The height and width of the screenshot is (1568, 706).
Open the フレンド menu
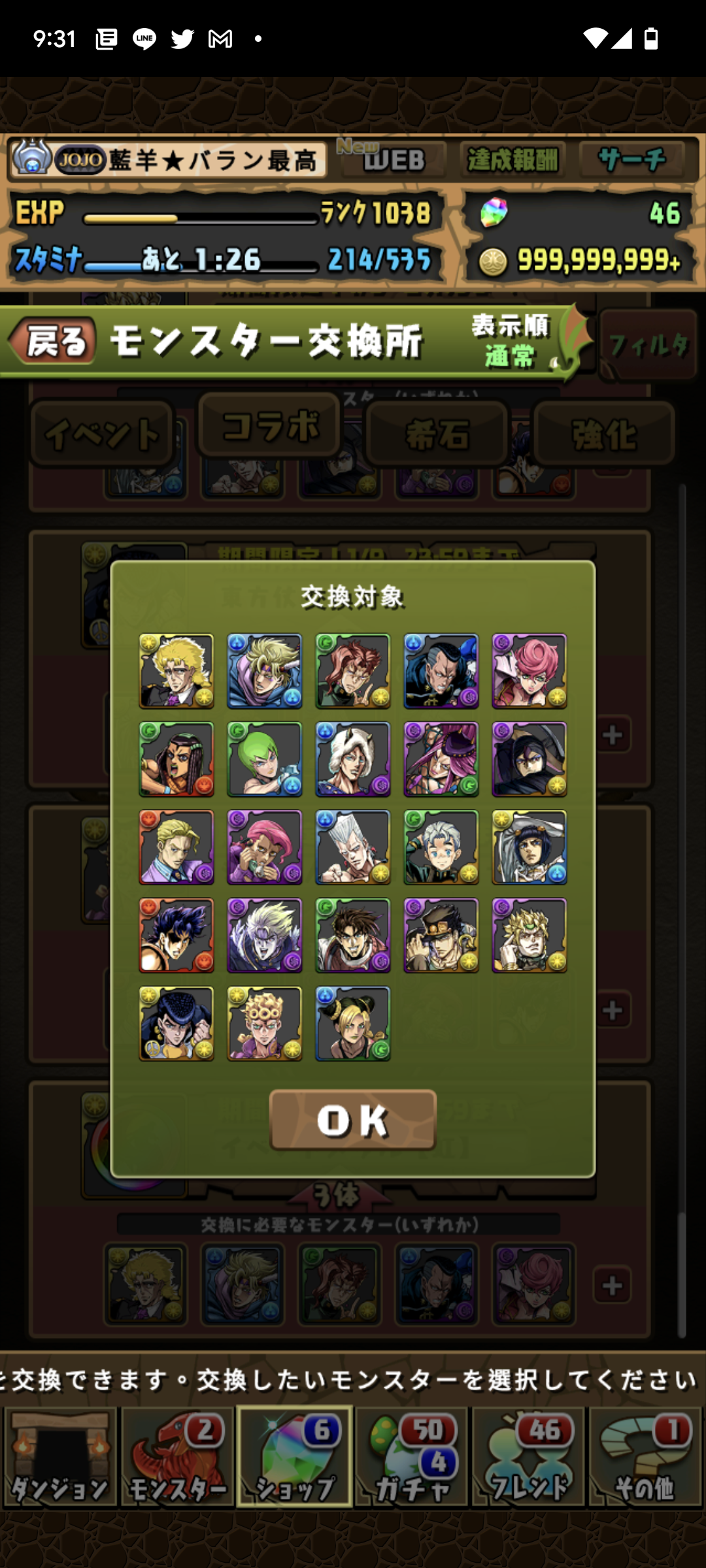pos(529,1457)
